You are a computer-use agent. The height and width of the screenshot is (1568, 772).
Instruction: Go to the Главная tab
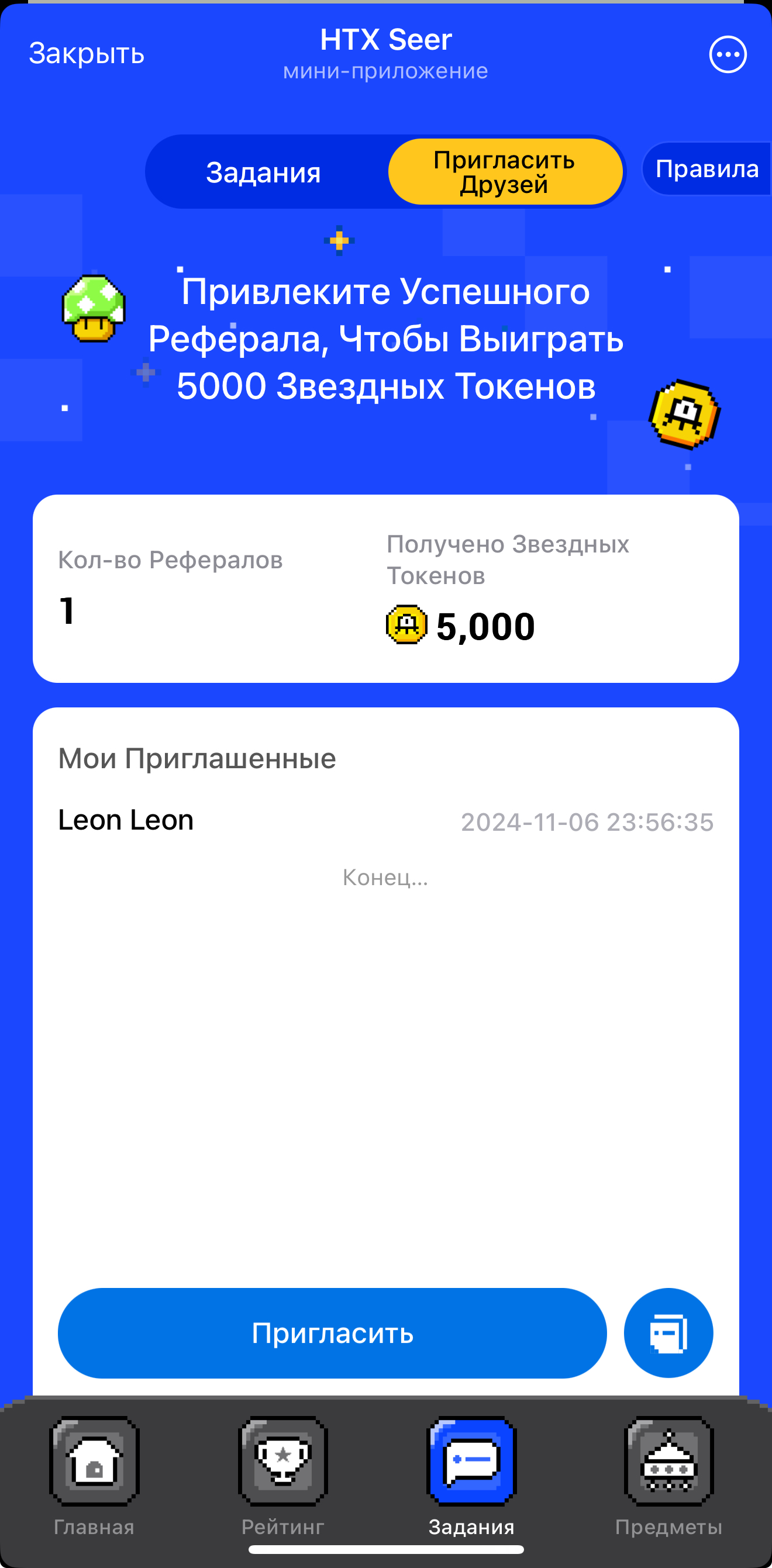pyautogui.click(x=94, y=1474)
